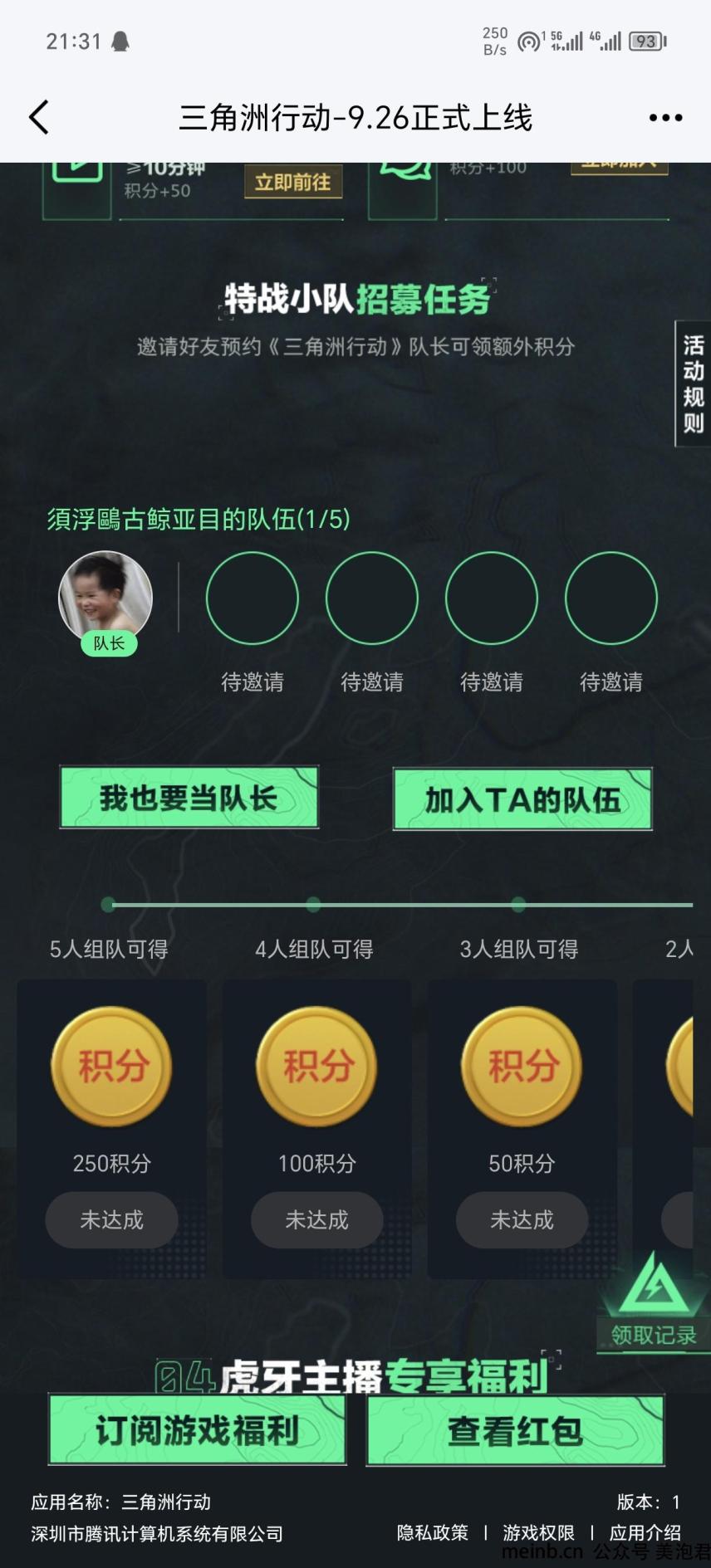Tap 未达成 under 100积分 reward
This screenshot has width=711, height=1568.
(x=316, y=1219)
